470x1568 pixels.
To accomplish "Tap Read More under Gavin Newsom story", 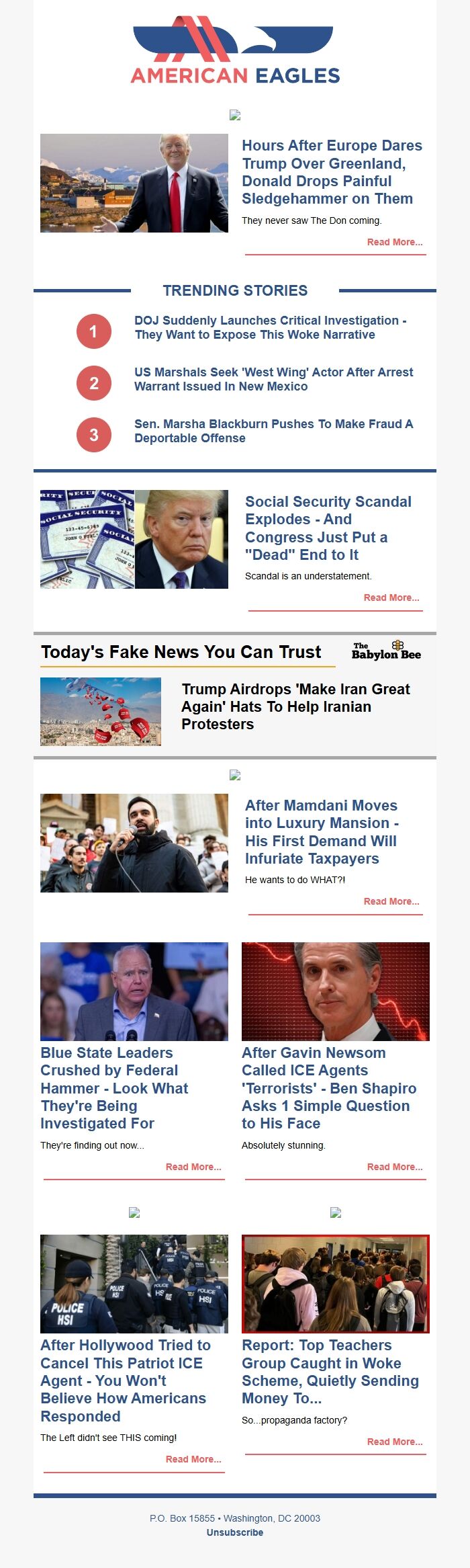I will coord(394,1167).
